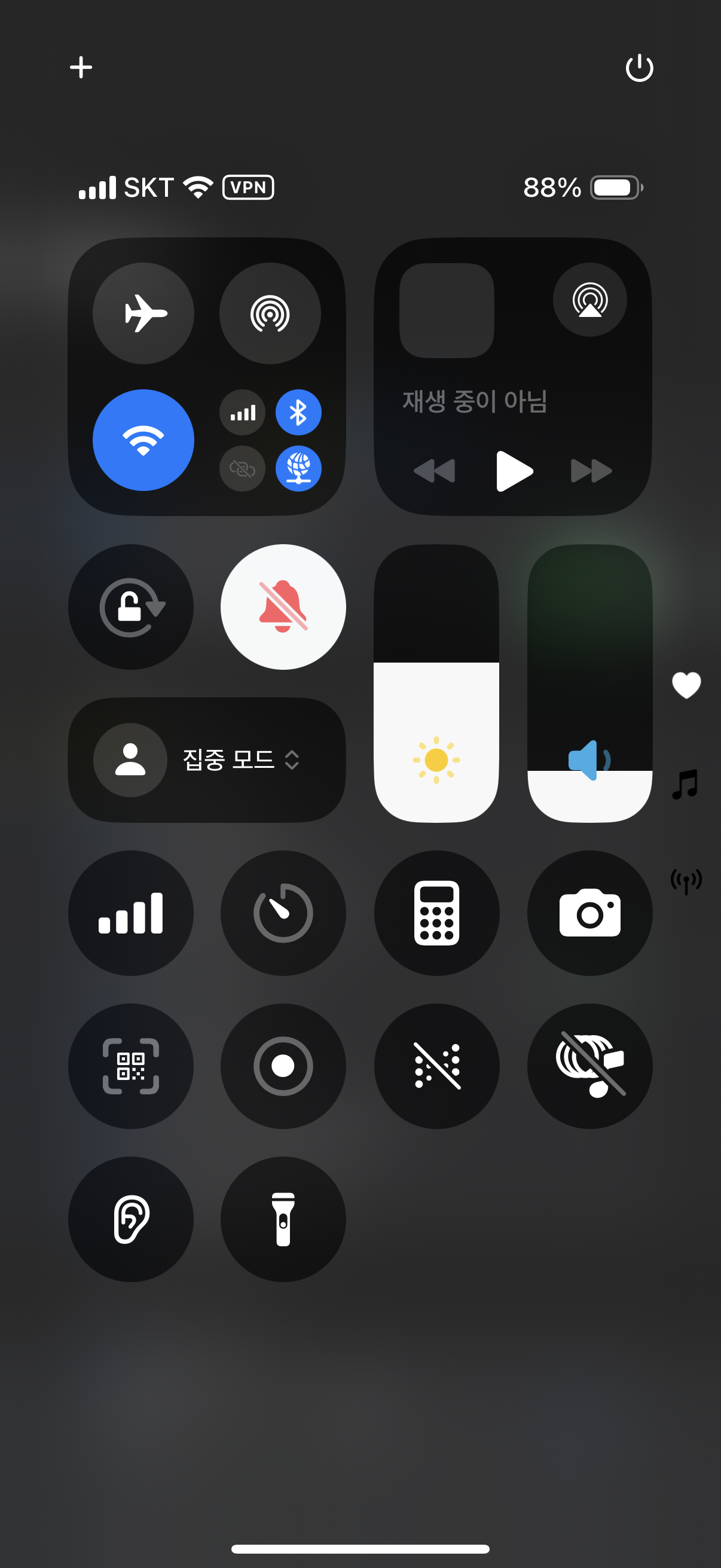Viewport: 721px width, 1568px height.
Task: Set the volume slider level
Action: click(589, 683)
